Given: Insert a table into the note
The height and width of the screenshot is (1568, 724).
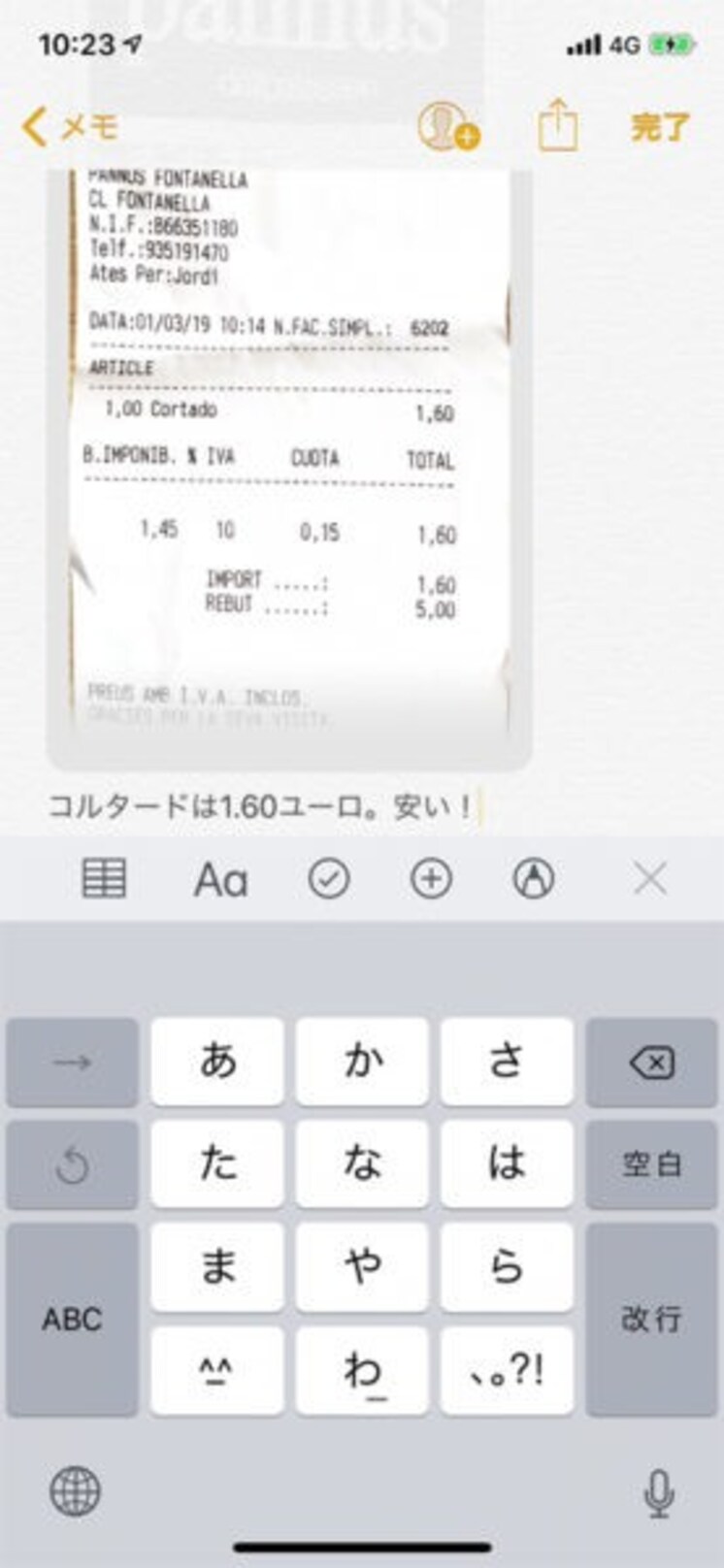Looking at the screenshot, I should (104, 879).
